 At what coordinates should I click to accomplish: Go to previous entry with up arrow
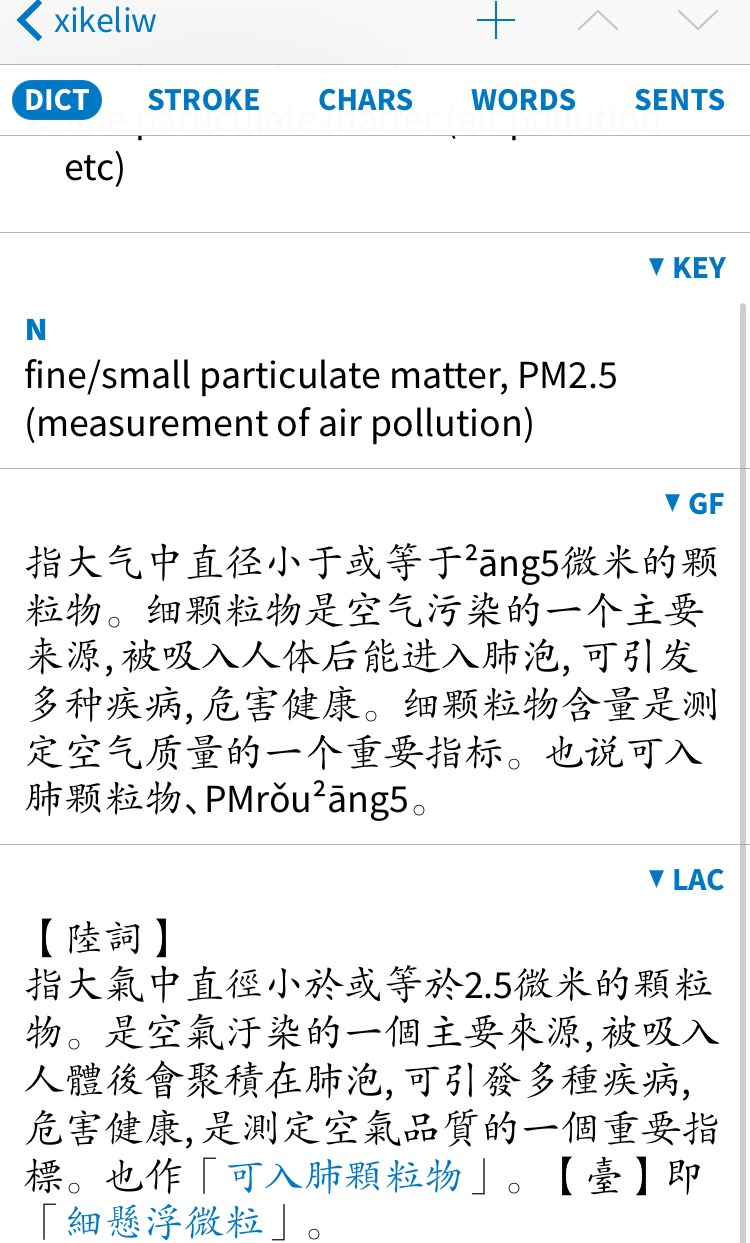(598, 21)
